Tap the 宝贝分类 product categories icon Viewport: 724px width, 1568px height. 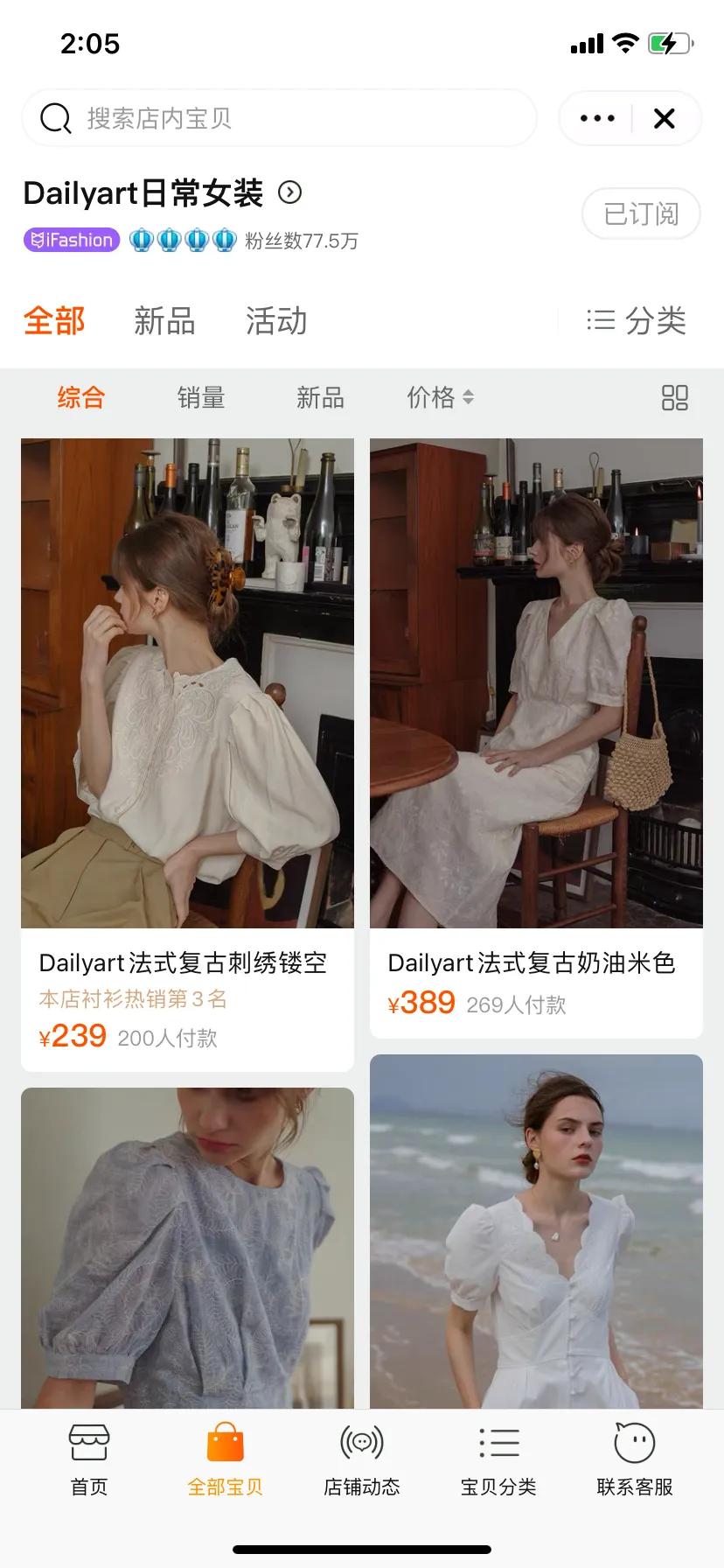click(498, 1457)
